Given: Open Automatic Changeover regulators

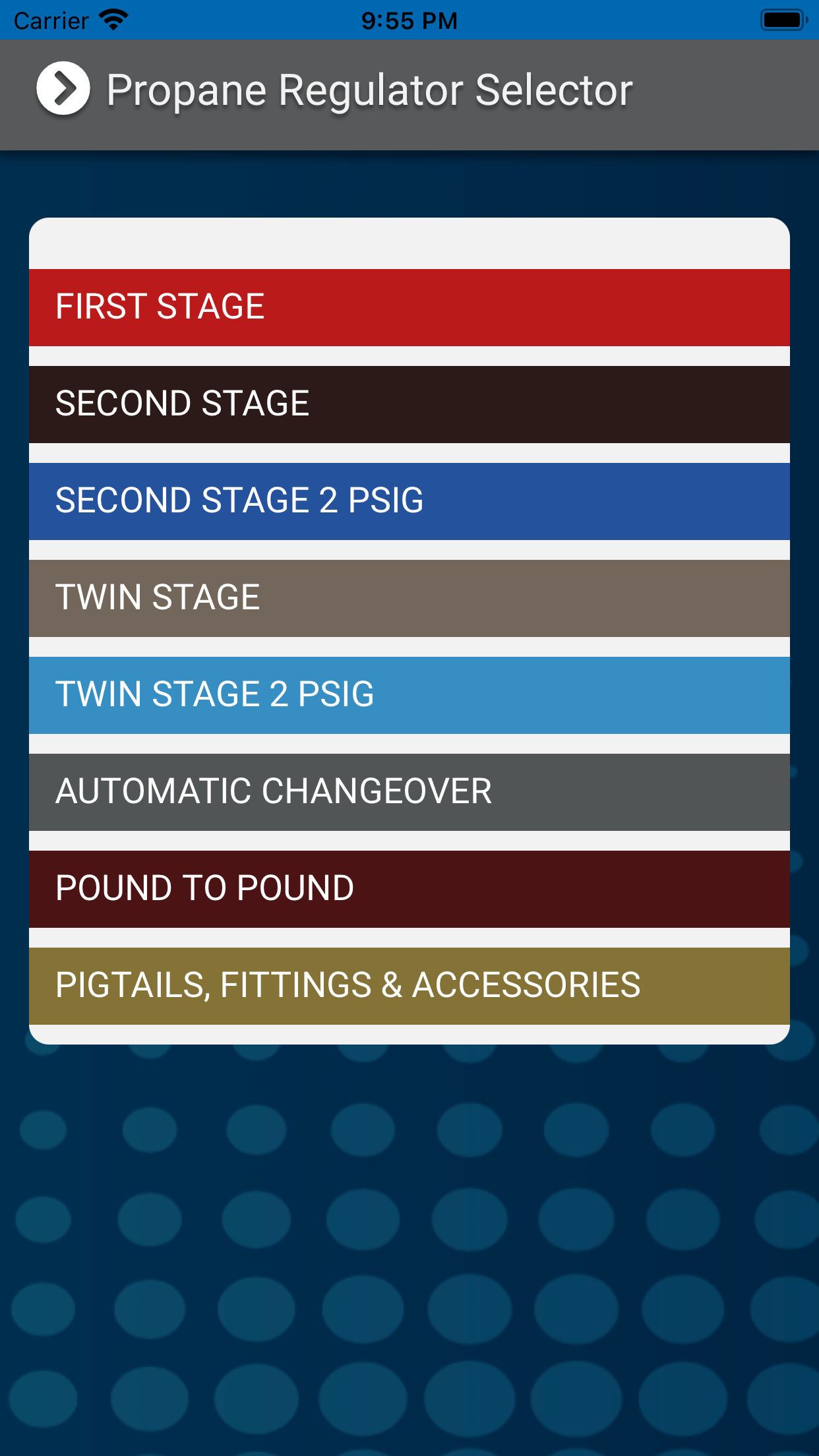Looking at the screenshot, I should (409, 792).
